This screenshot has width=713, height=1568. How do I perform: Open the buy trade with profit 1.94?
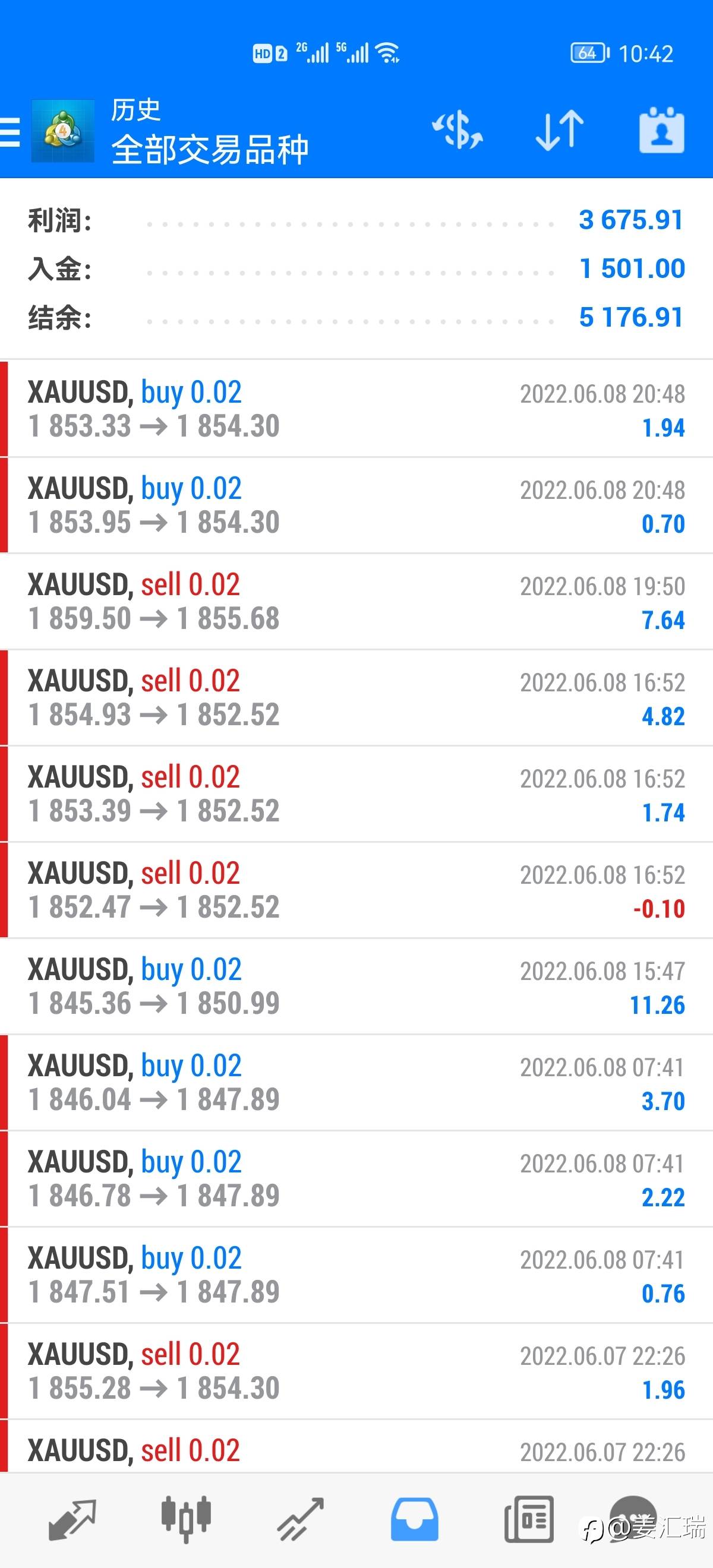click(356, 409)
